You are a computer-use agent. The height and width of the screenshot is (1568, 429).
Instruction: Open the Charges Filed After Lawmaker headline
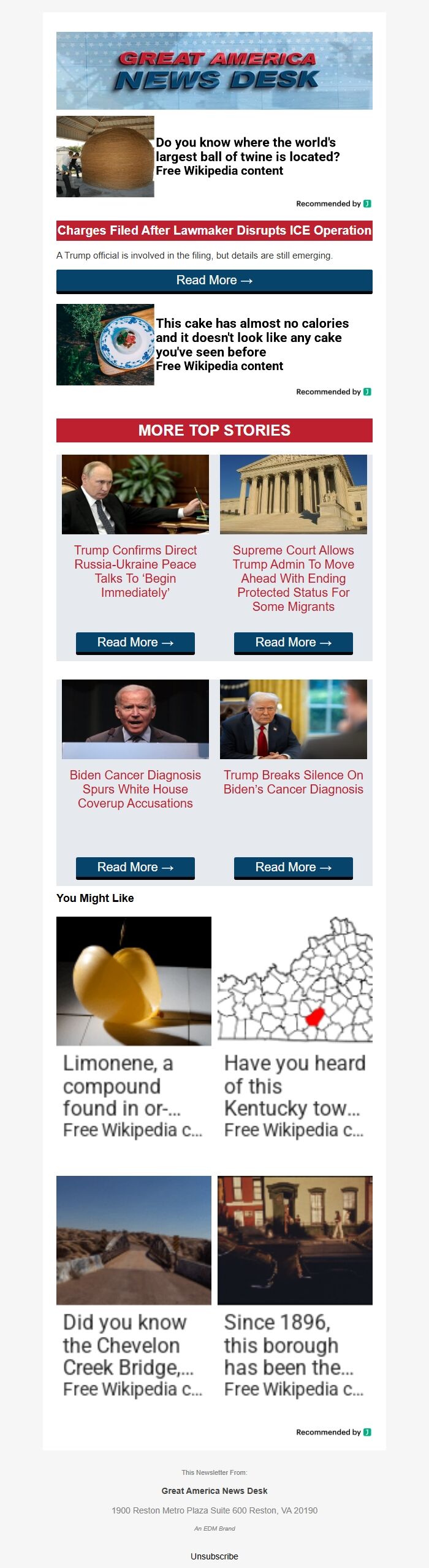pos(214,230)
